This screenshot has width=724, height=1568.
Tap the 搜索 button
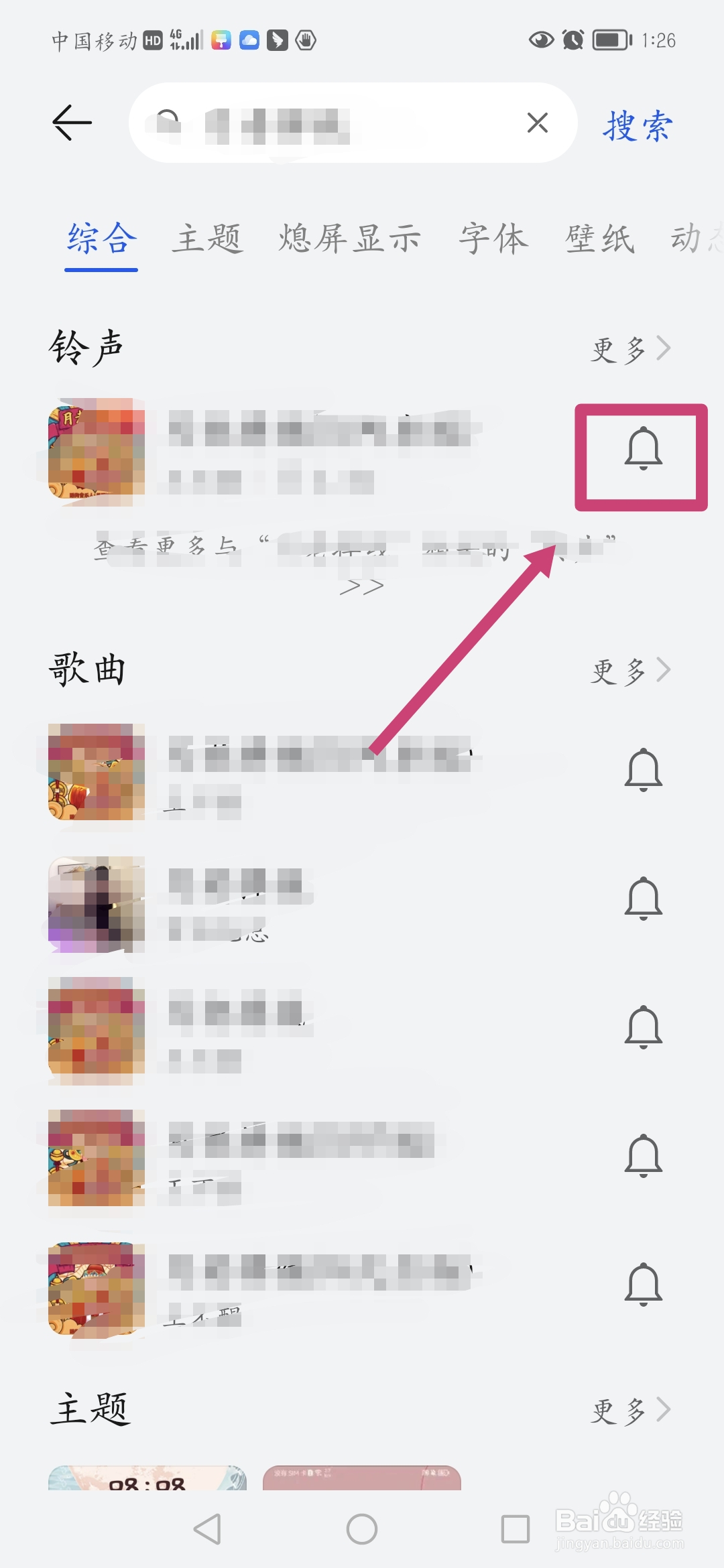[x=638, y=125]
